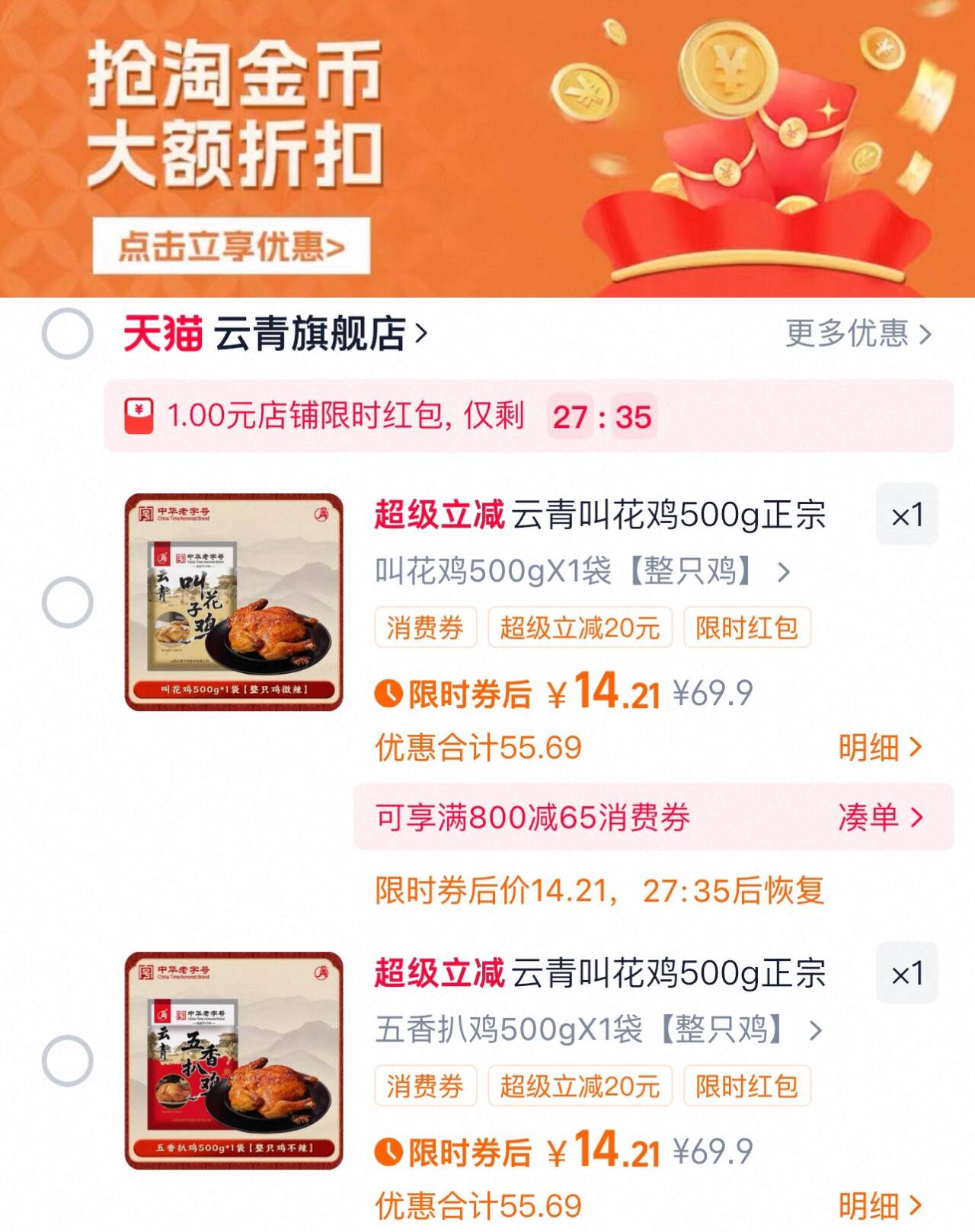Open 更多优惠 for the store
975x1232 pixels.
coord(855,332)
